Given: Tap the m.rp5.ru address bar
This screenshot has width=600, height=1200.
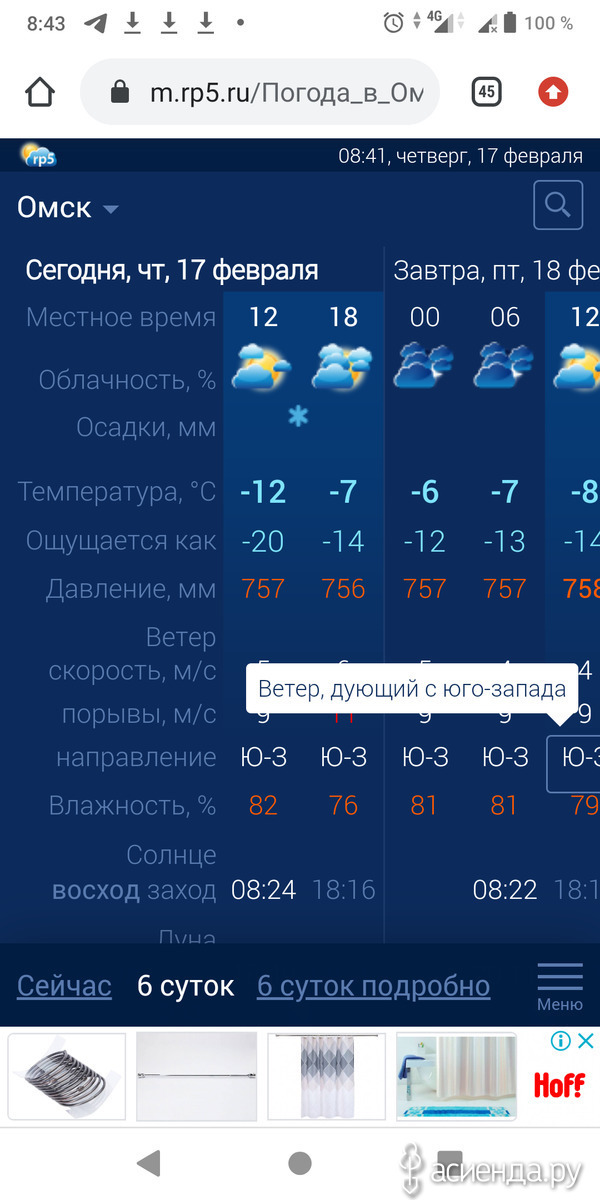Looking at the screenshot, I should (260, 92).
